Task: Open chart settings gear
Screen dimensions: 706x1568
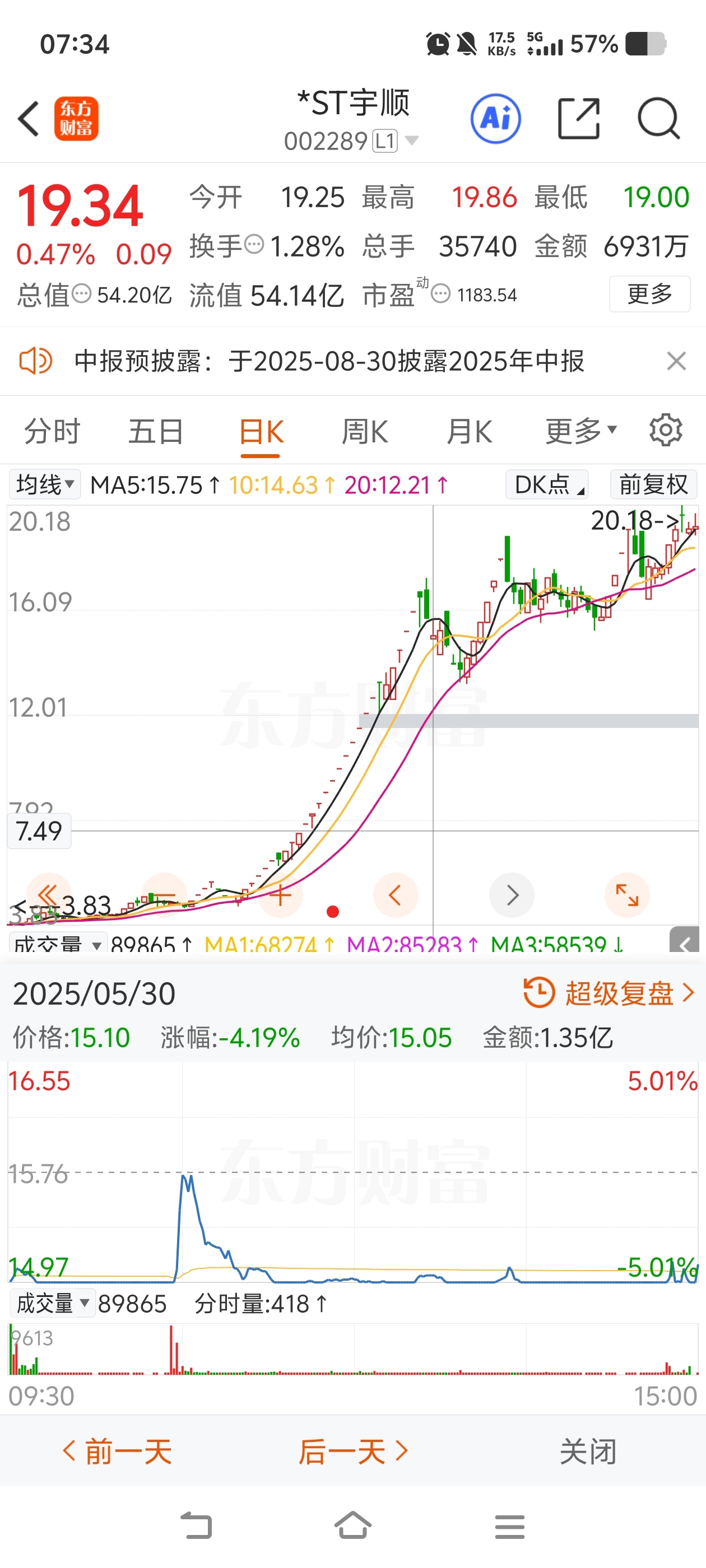Action: tap(666, 430)
